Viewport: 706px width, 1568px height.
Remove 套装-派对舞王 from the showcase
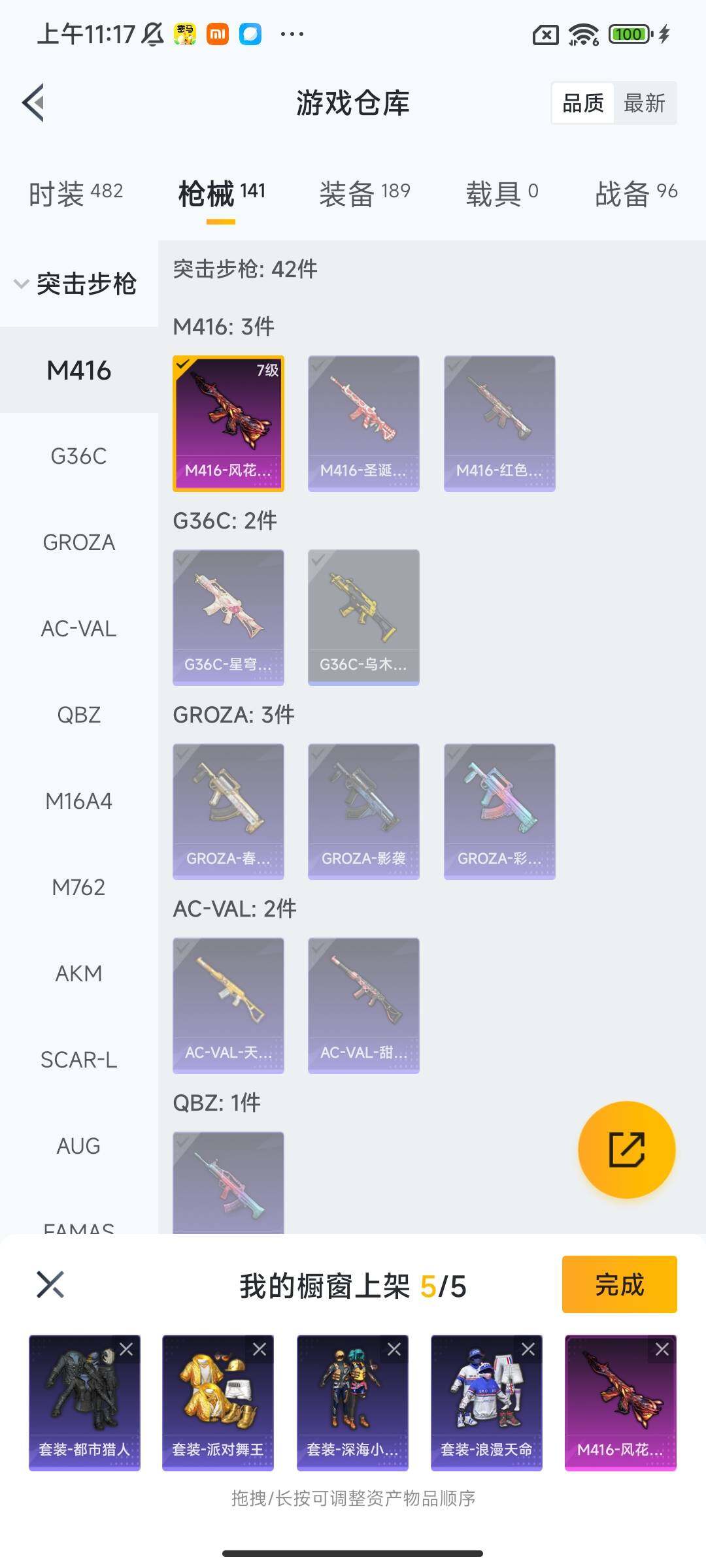(x=260, y=1349)
